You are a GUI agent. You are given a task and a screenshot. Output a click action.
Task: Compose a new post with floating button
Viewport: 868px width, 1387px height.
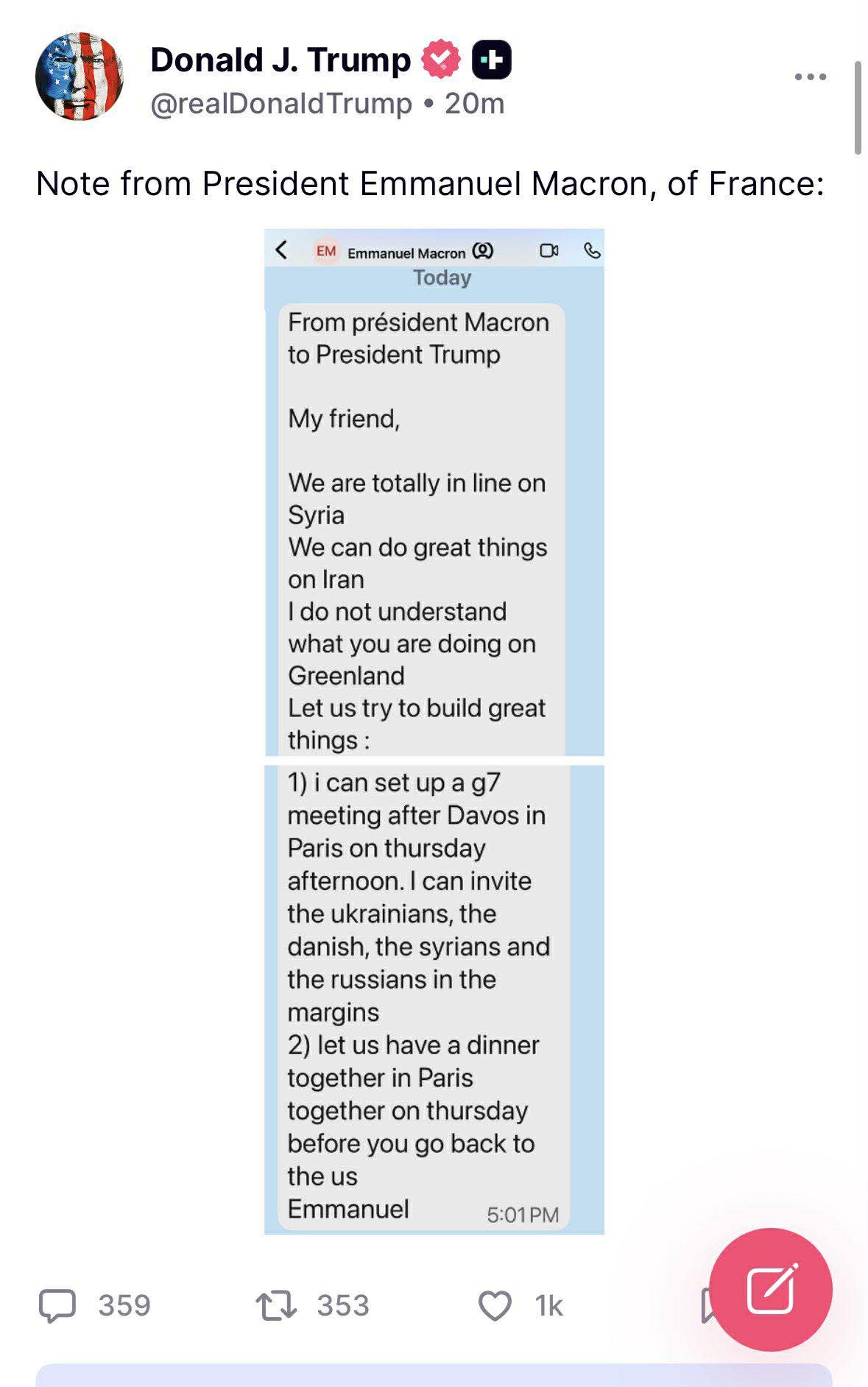(x=770, y=1289)
